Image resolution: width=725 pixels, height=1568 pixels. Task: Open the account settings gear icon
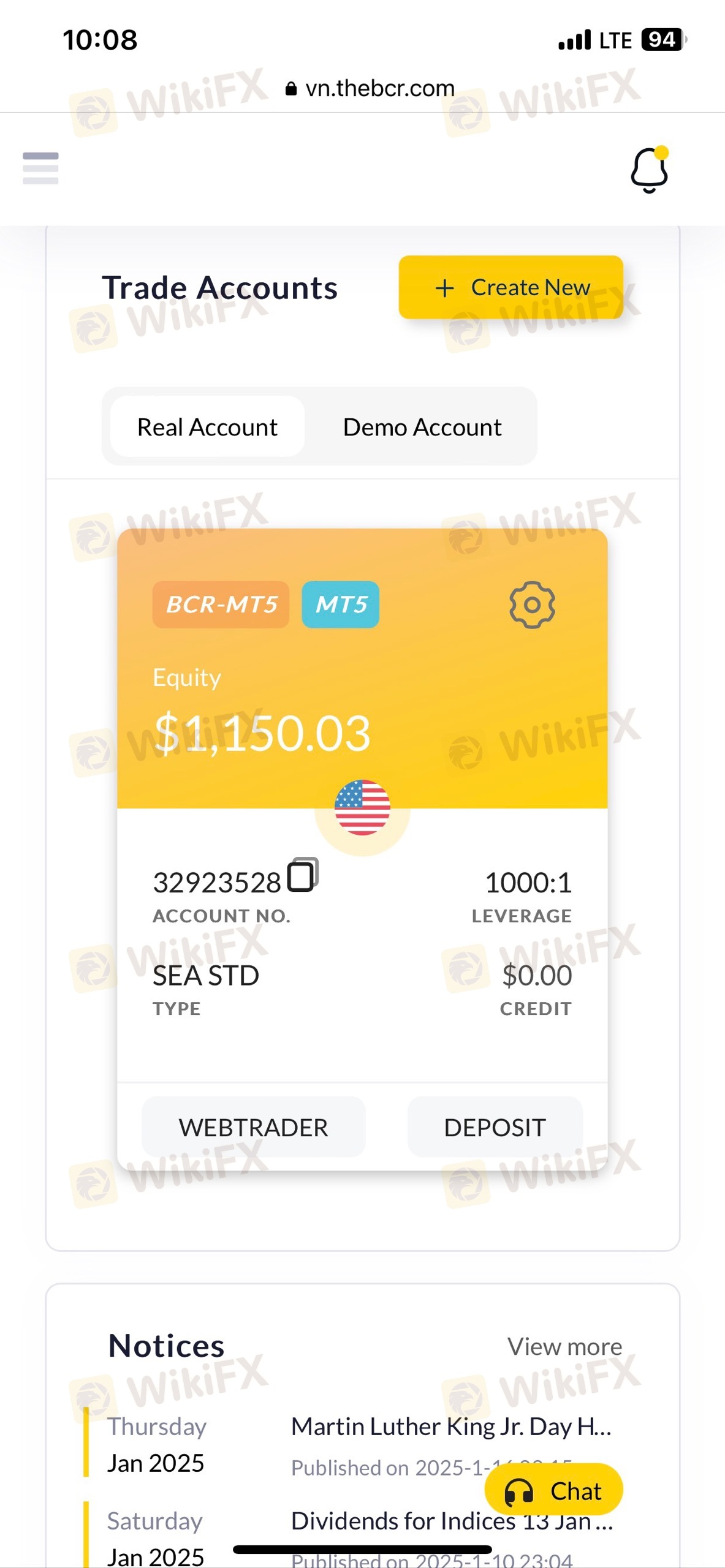[532, 605]
